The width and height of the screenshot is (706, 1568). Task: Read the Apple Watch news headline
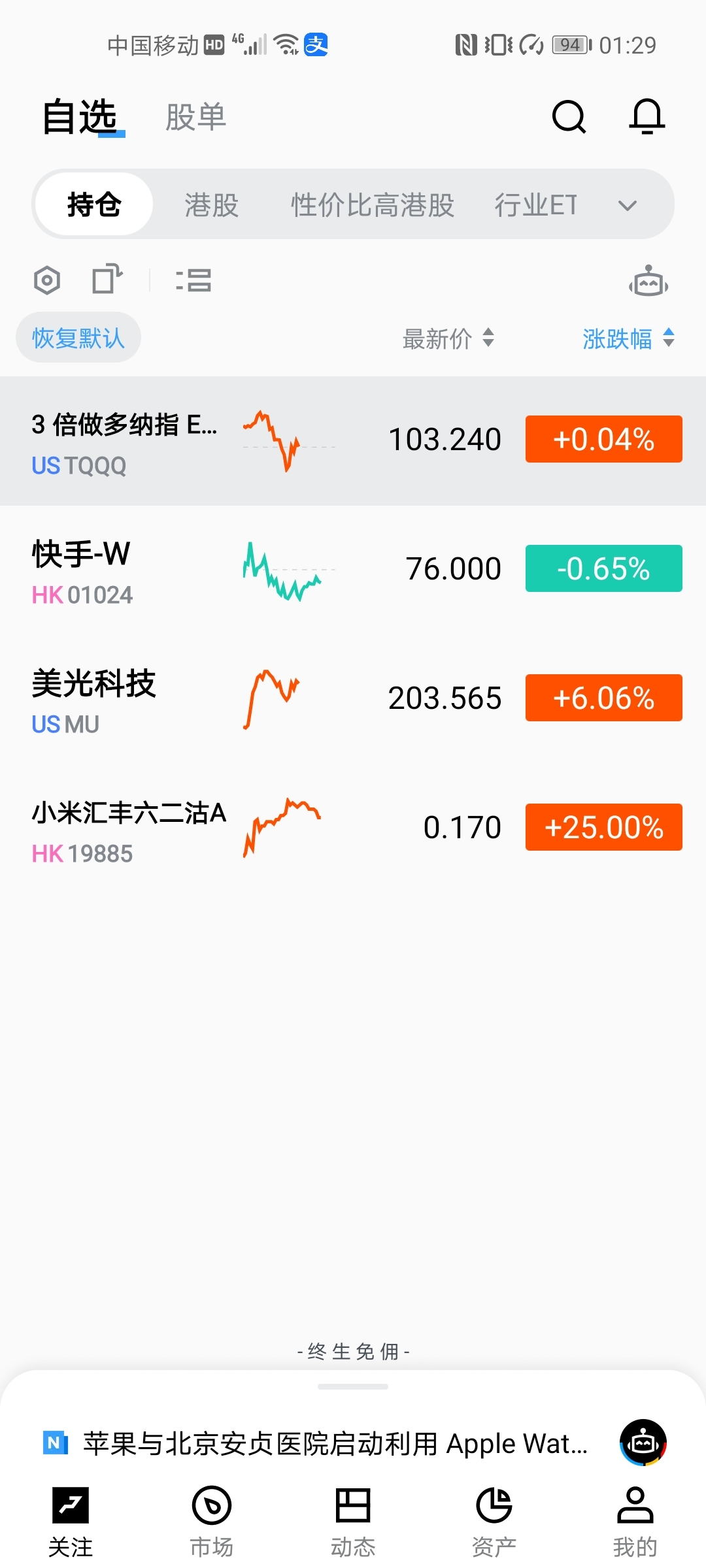(x=335, y=1444)
